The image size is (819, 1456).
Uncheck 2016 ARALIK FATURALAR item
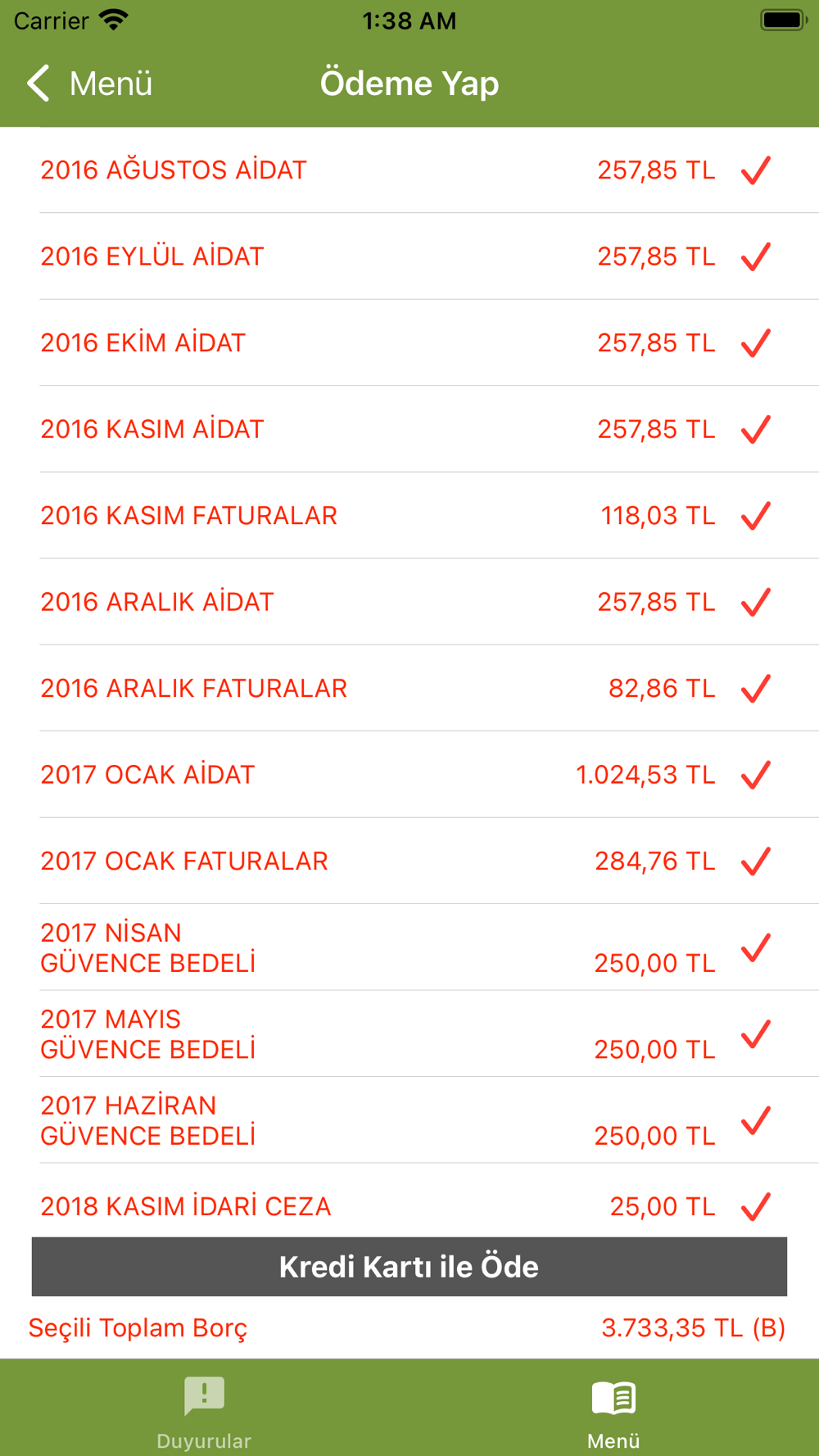(409, 689)
